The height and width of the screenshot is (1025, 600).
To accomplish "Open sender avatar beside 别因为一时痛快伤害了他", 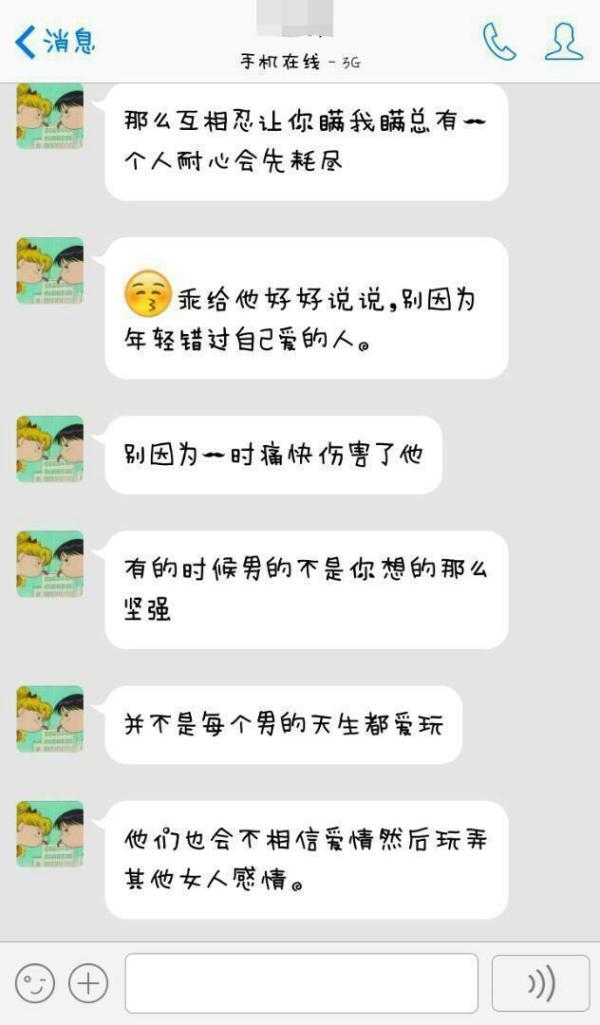I will point(50,449).
